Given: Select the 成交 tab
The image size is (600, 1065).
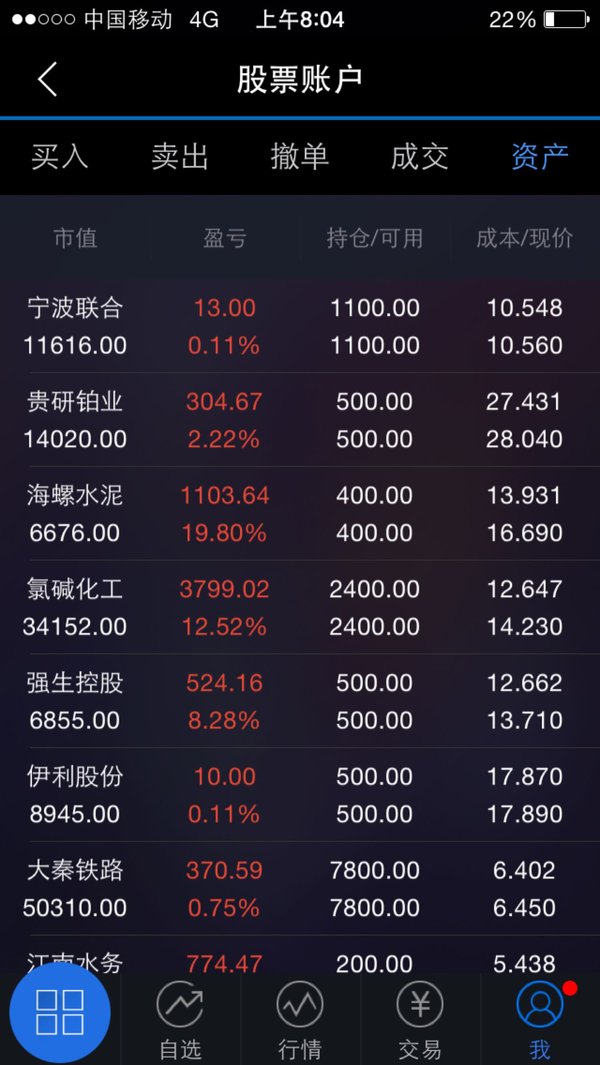Looking at the screenshot, I should 419,157.
